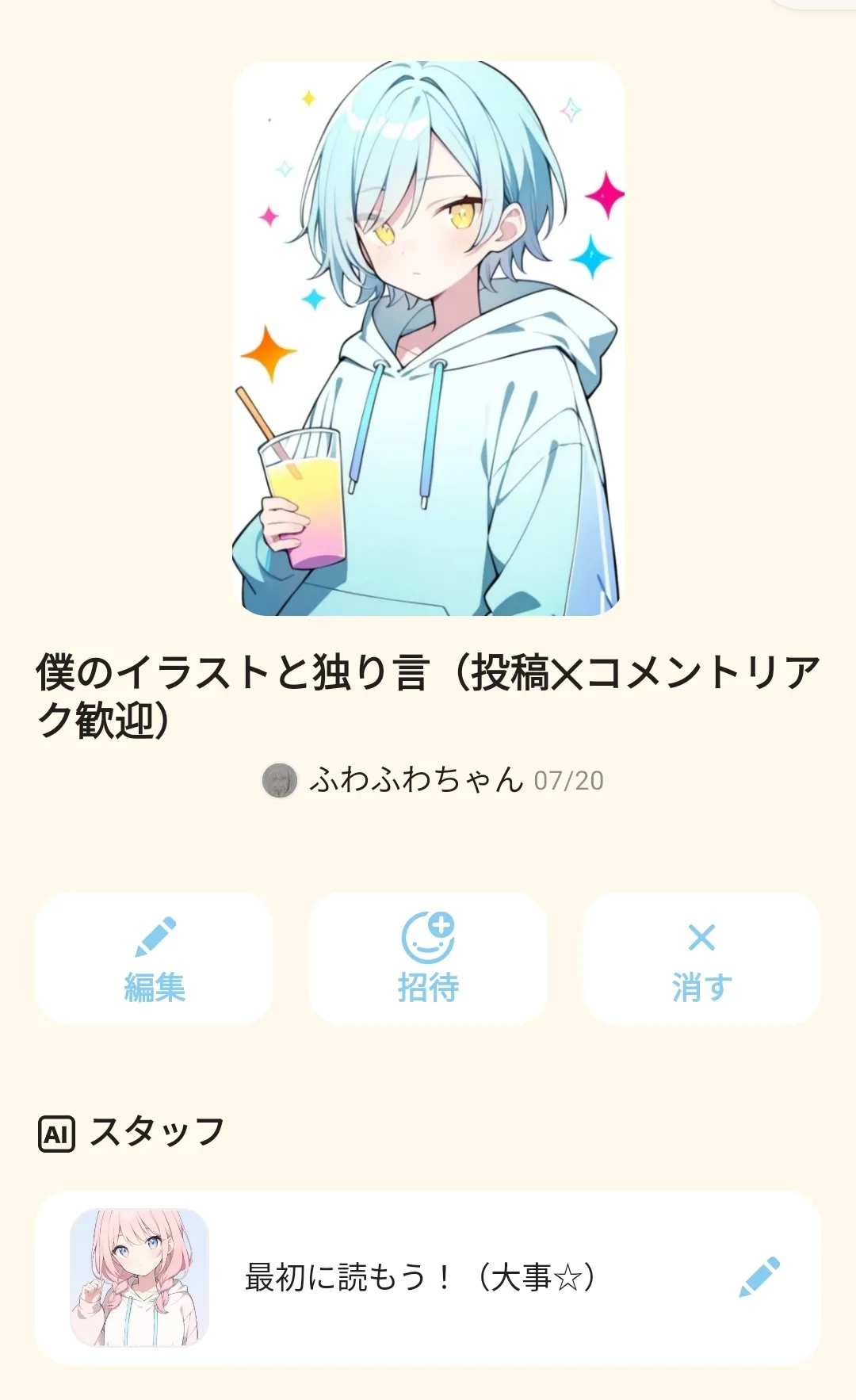Open the 最初に読もう！ staff card

[418, 1277]
